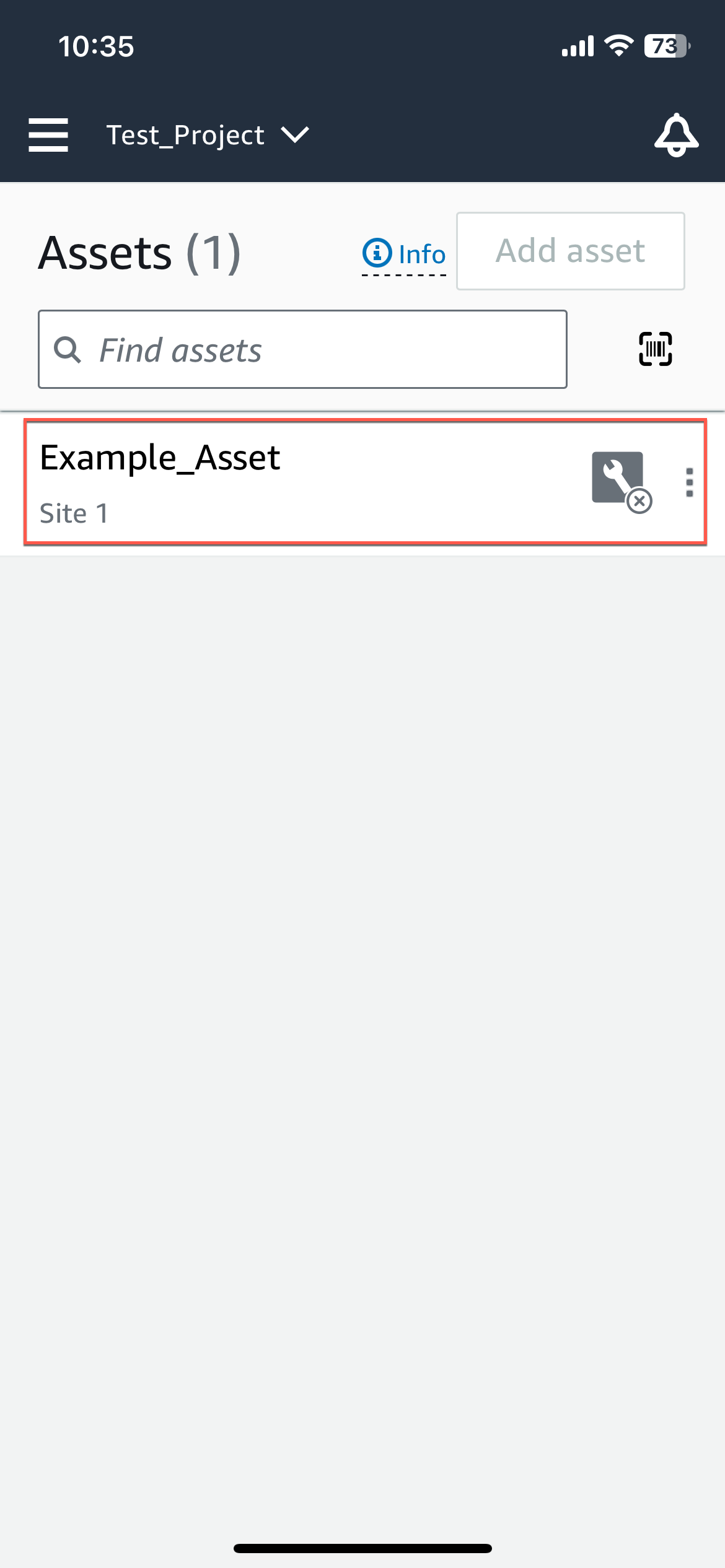
Task: Open the Info link beside Assets
Action: coord(404,254)
